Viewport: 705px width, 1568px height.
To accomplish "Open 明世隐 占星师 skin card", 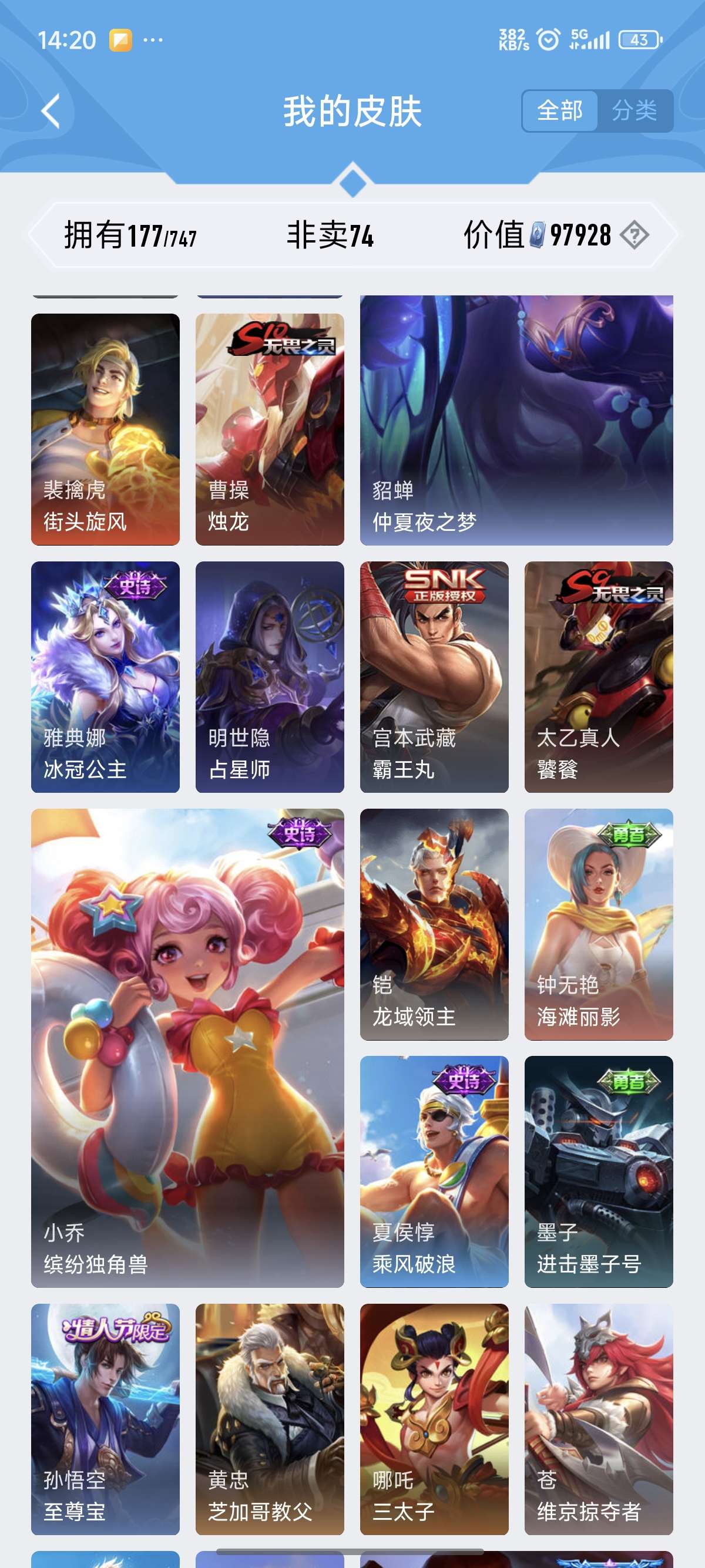I will [270, 677].
